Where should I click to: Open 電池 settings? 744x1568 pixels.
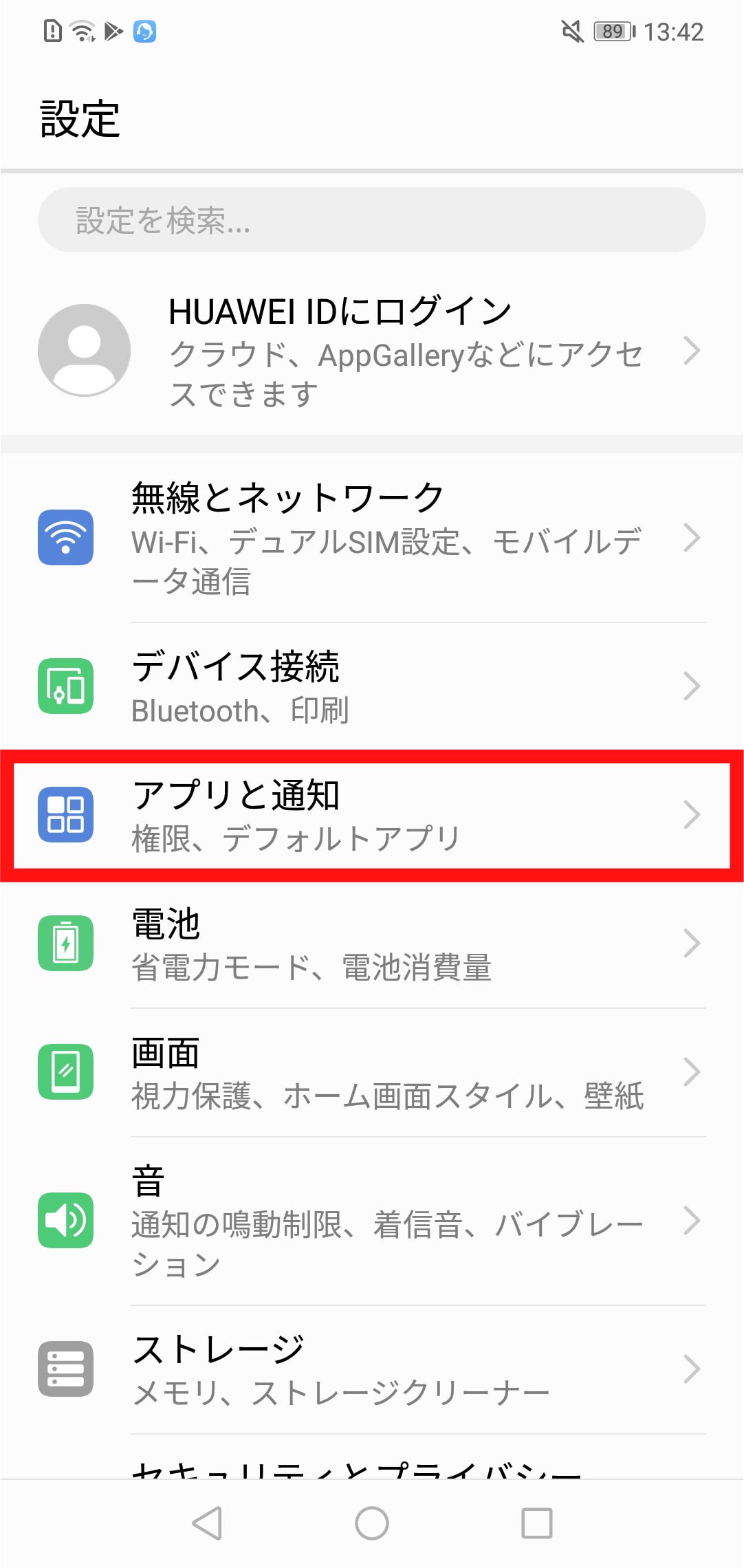click(x=371, y=944)
